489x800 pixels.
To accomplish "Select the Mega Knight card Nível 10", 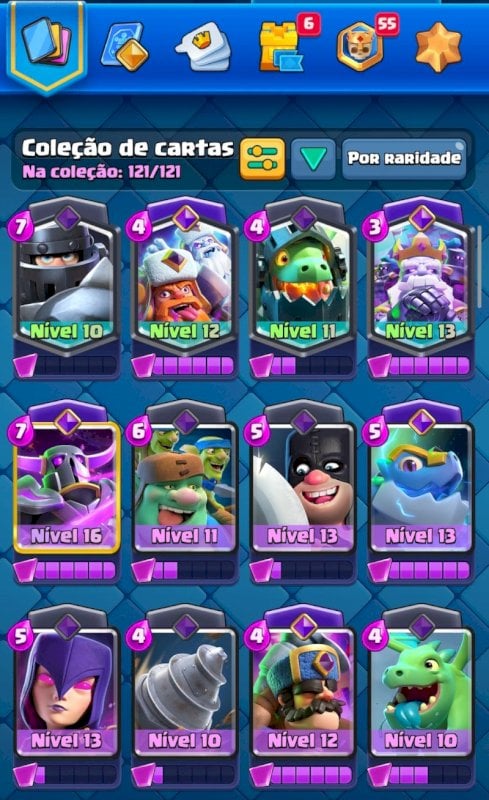I will click(x=66, y=288).
